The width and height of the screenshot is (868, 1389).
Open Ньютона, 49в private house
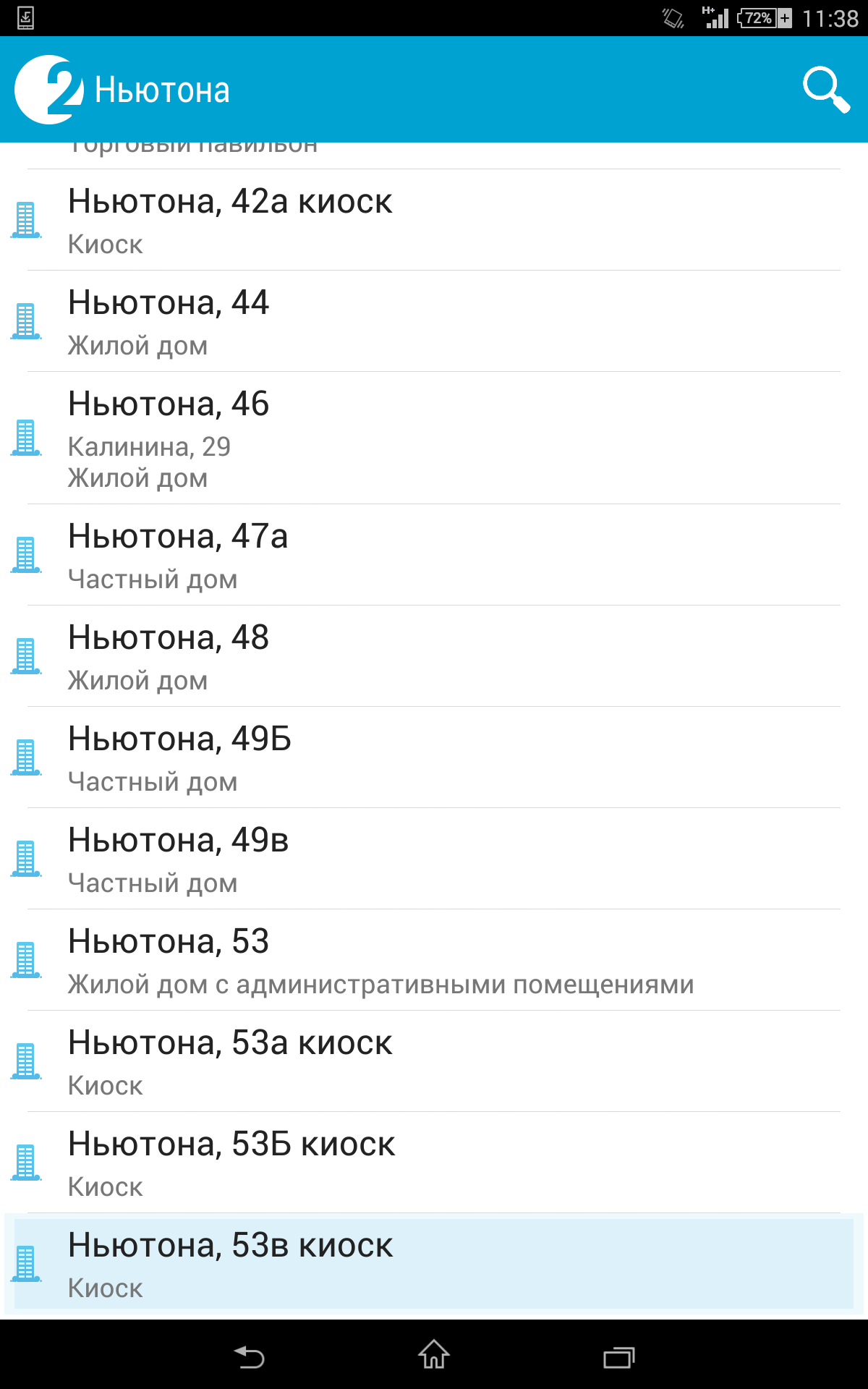coord(434,859)
